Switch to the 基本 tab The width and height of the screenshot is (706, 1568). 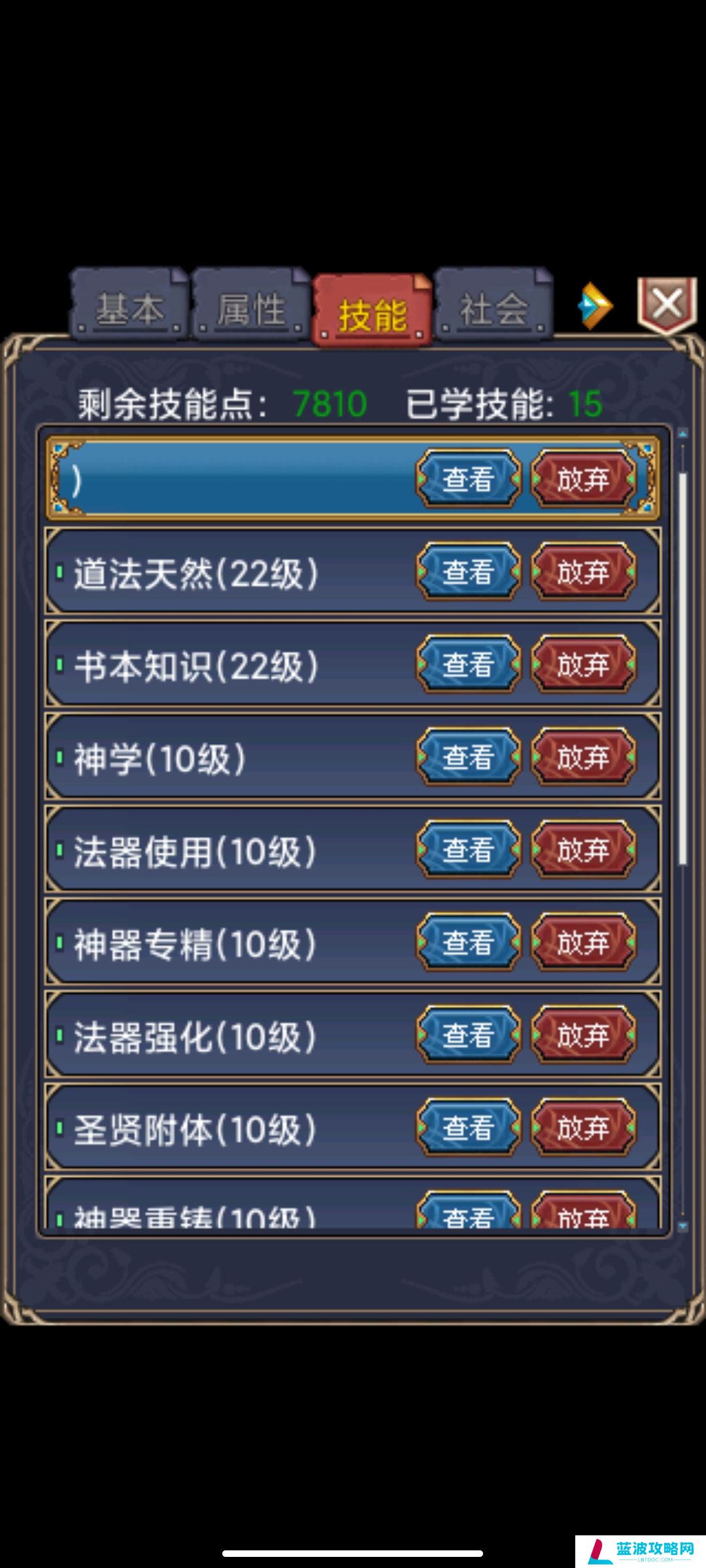(129, 308)
